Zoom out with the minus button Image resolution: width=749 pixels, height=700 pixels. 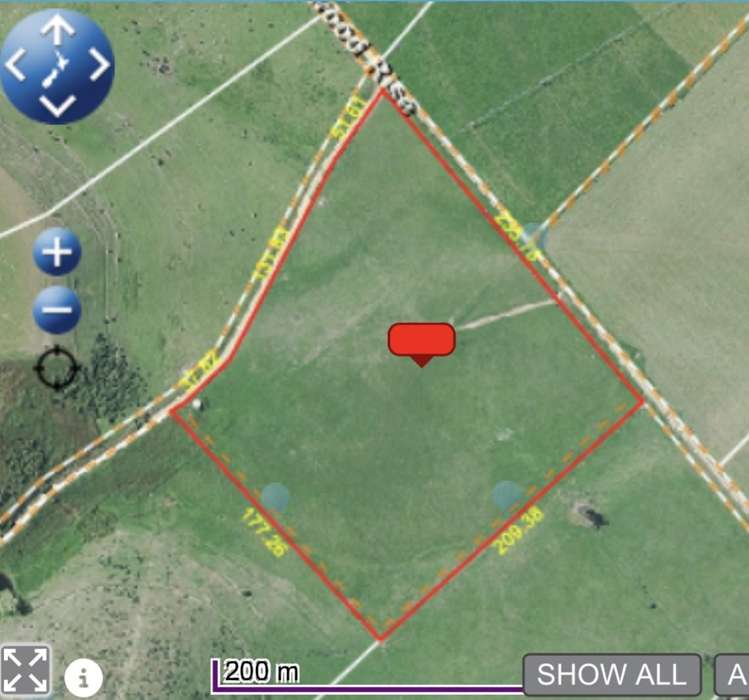pyautogui.click(x=57, y=311)
